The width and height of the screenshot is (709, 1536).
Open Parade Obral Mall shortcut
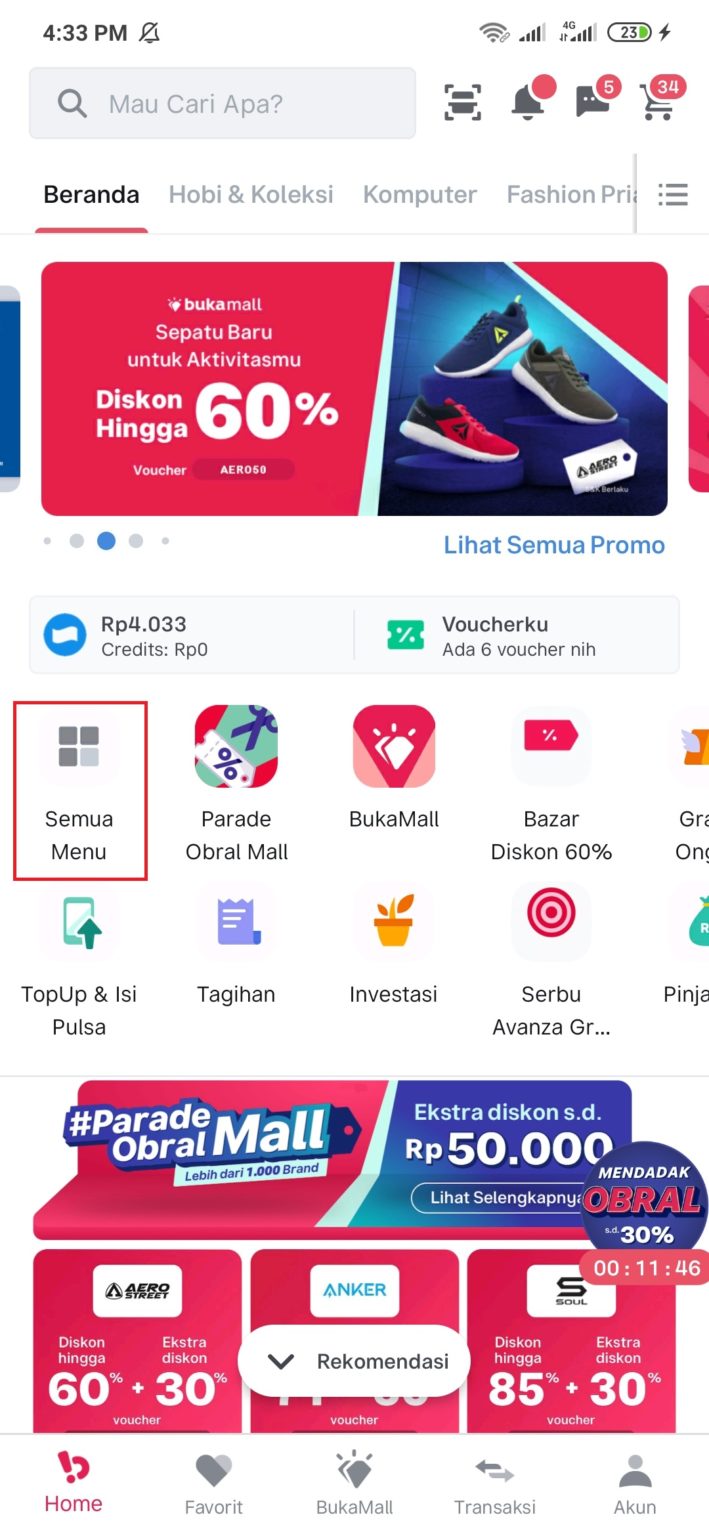coord(236,782)
